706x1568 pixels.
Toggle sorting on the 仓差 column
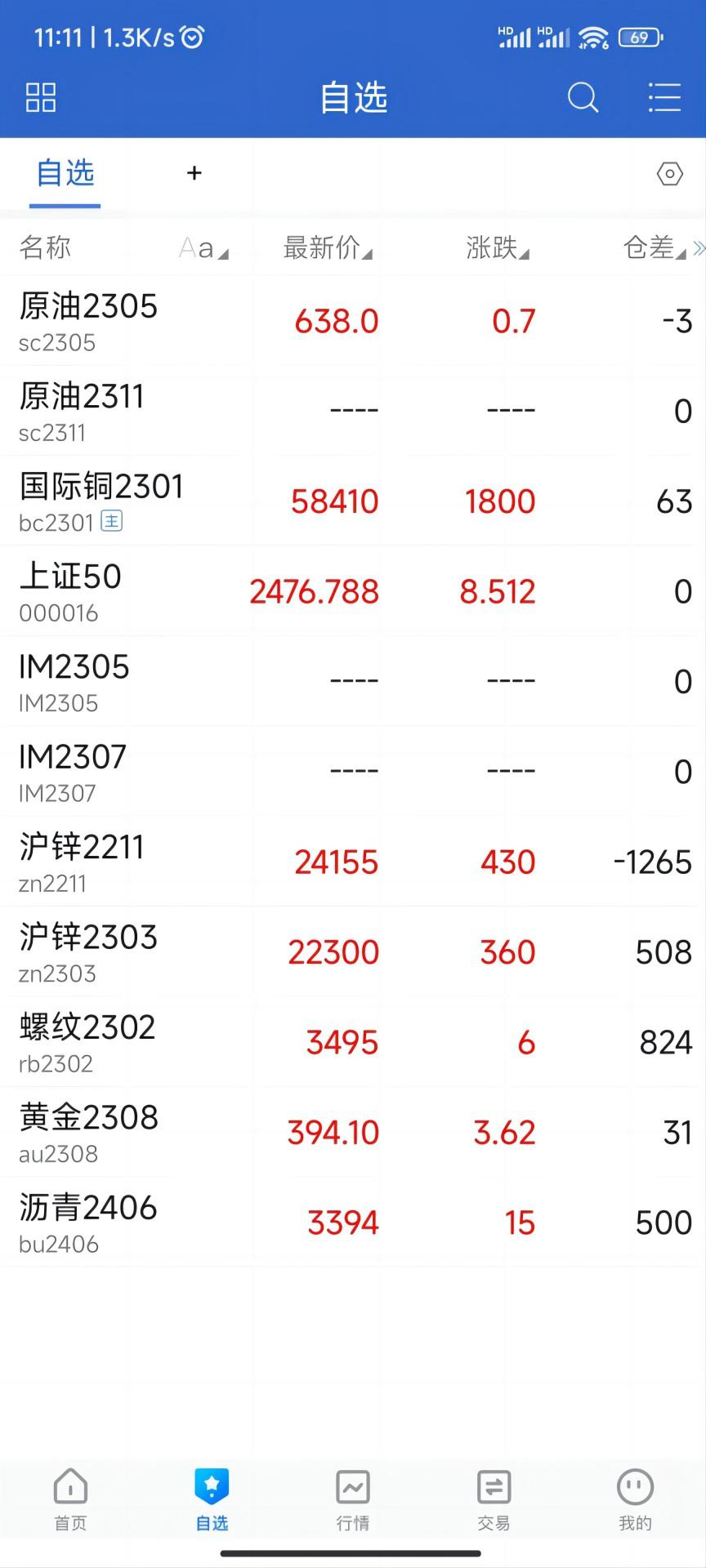coord(651,247)
